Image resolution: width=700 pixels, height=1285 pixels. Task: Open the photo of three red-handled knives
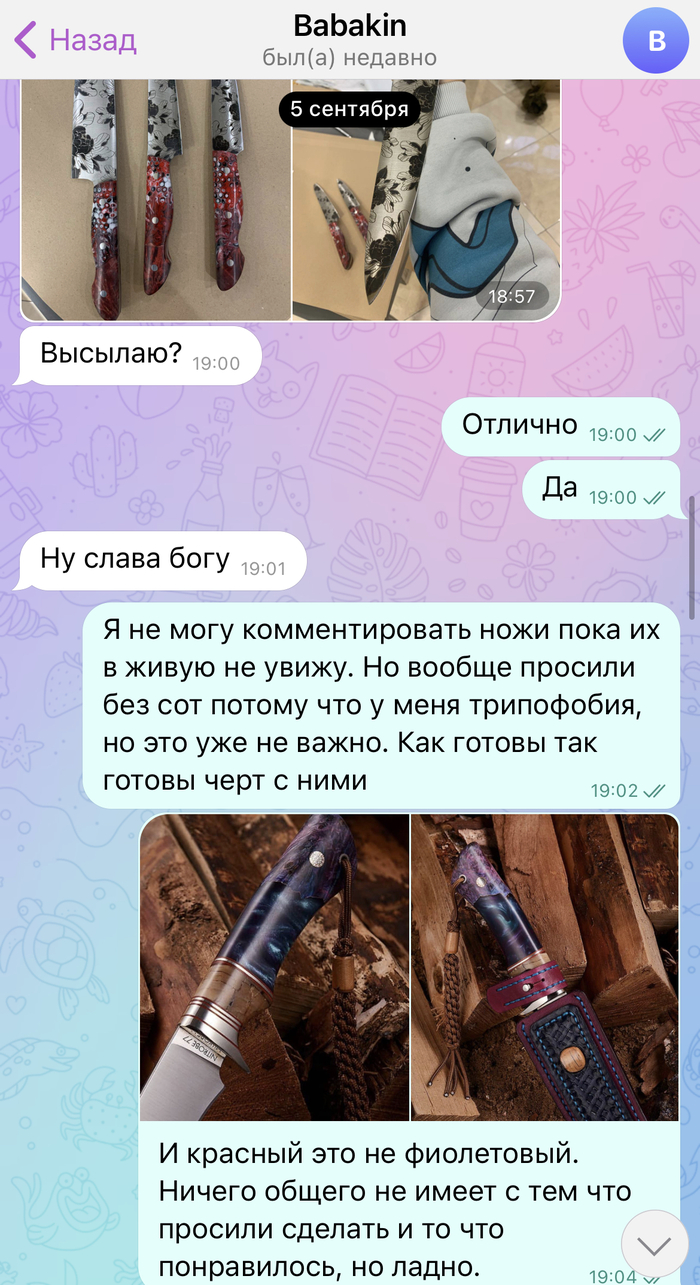coord(156,200)
